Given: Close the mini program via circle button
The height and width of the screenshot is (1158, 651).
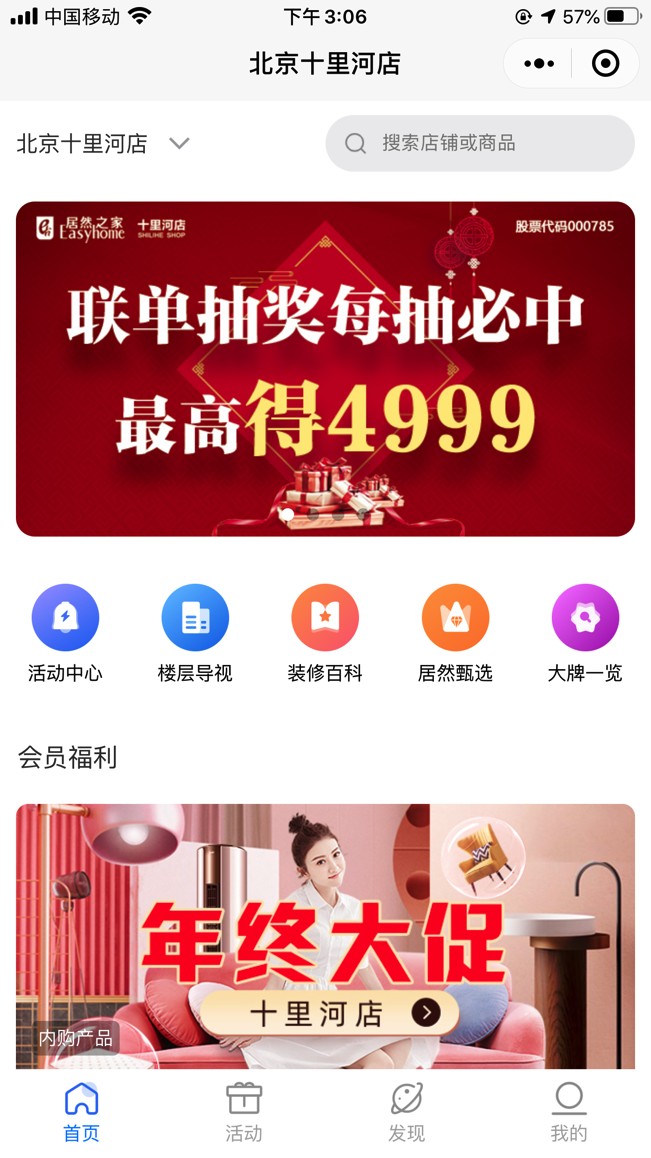Looking at the screenshot, I should 605,64.
